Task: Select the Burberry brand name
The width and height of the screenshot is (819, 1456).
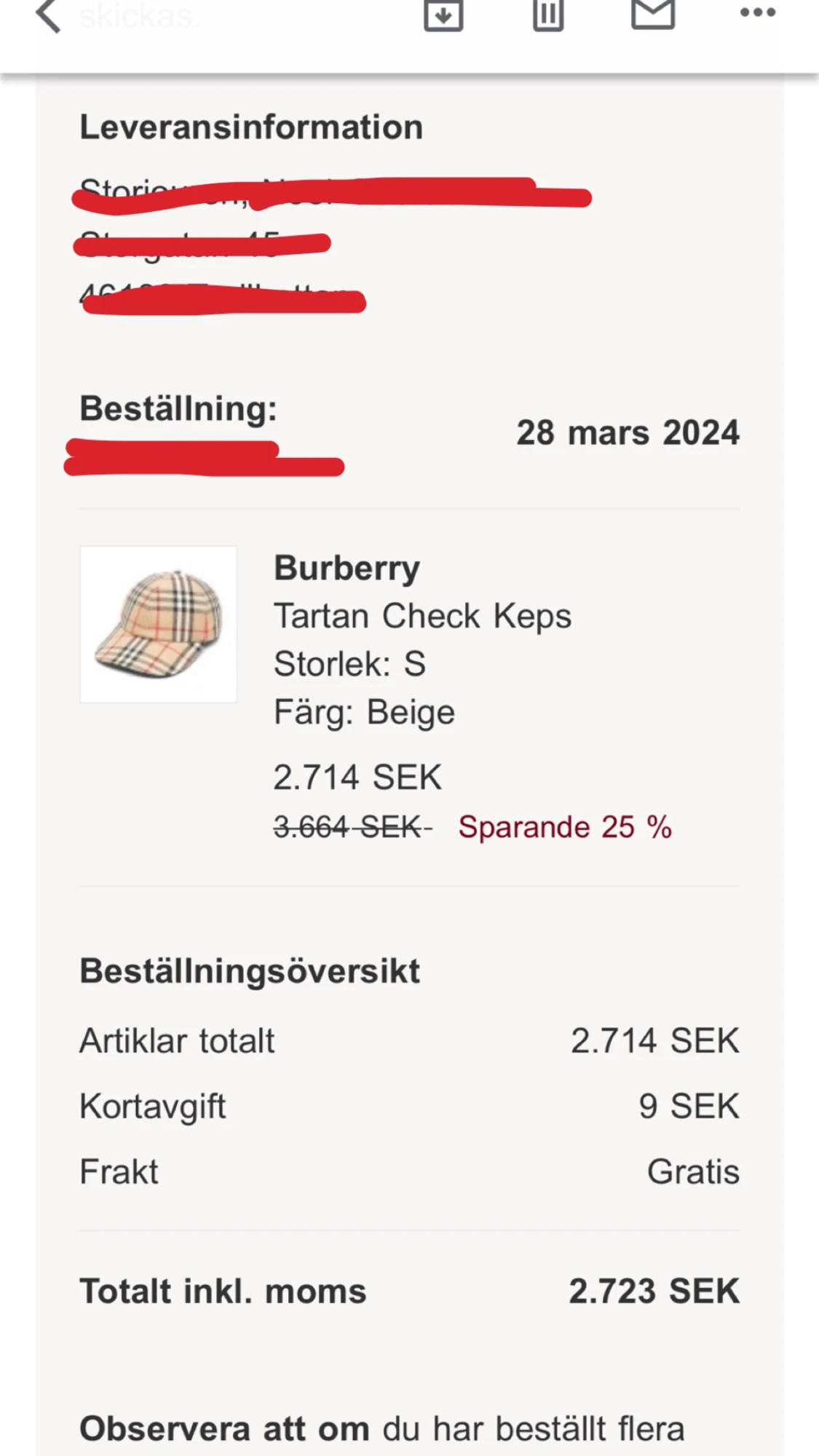Action: click(x=347, y=569)
